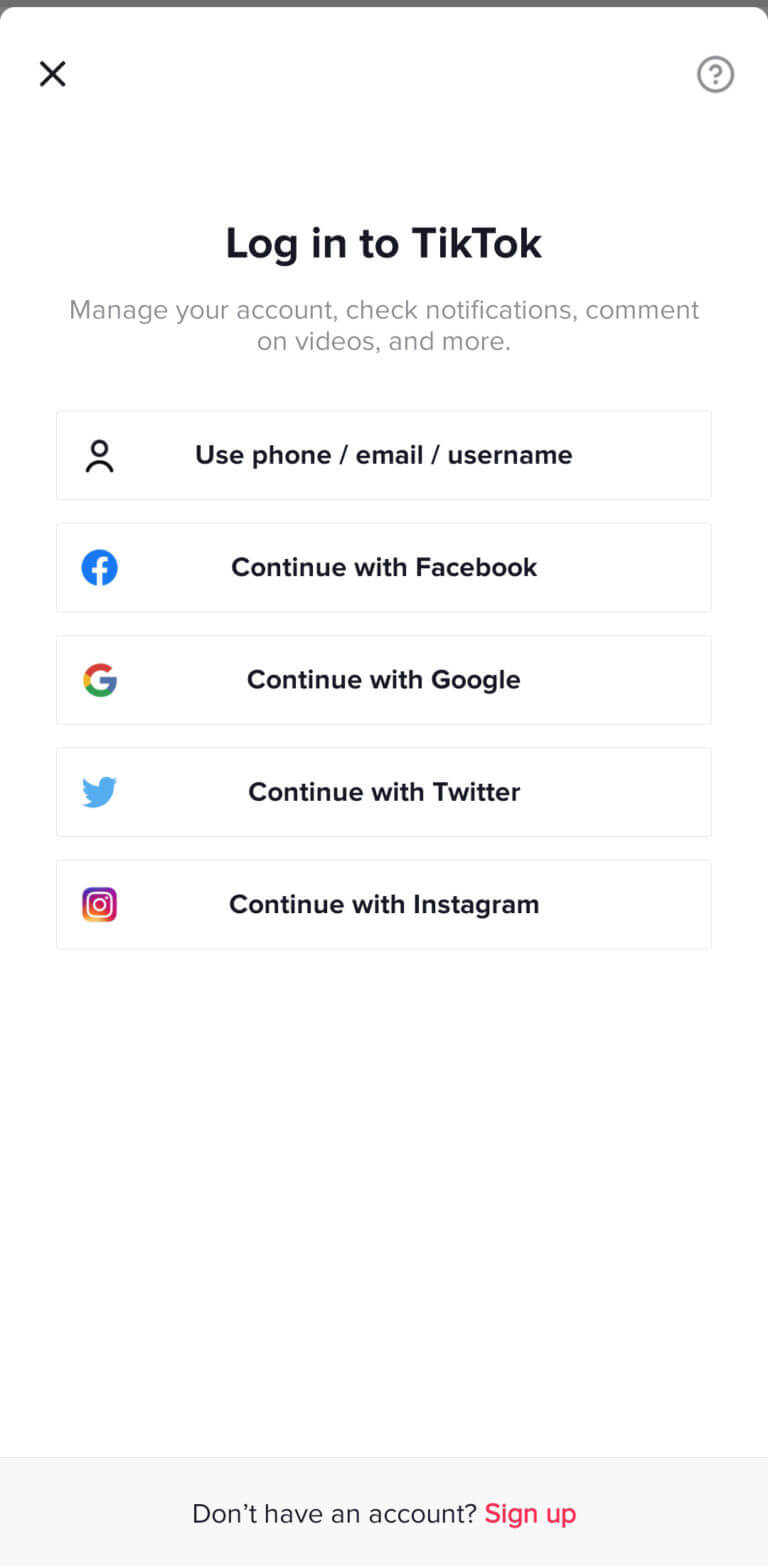Tap Continue with Instagram
This screenshot has width=768, height=1566.
[384, 904]
